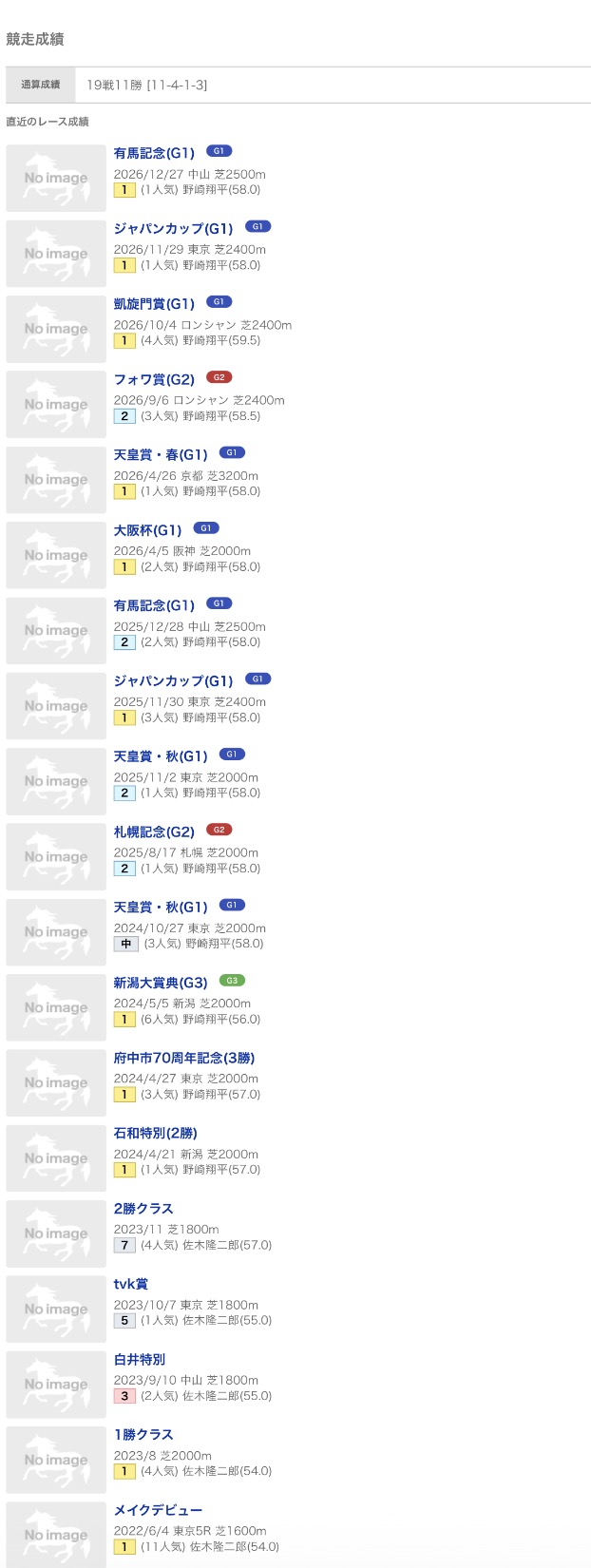Open 天皇賞・春(G1) race result
591x1568 pixels.
pyautogui.click(x=161, y=454)
